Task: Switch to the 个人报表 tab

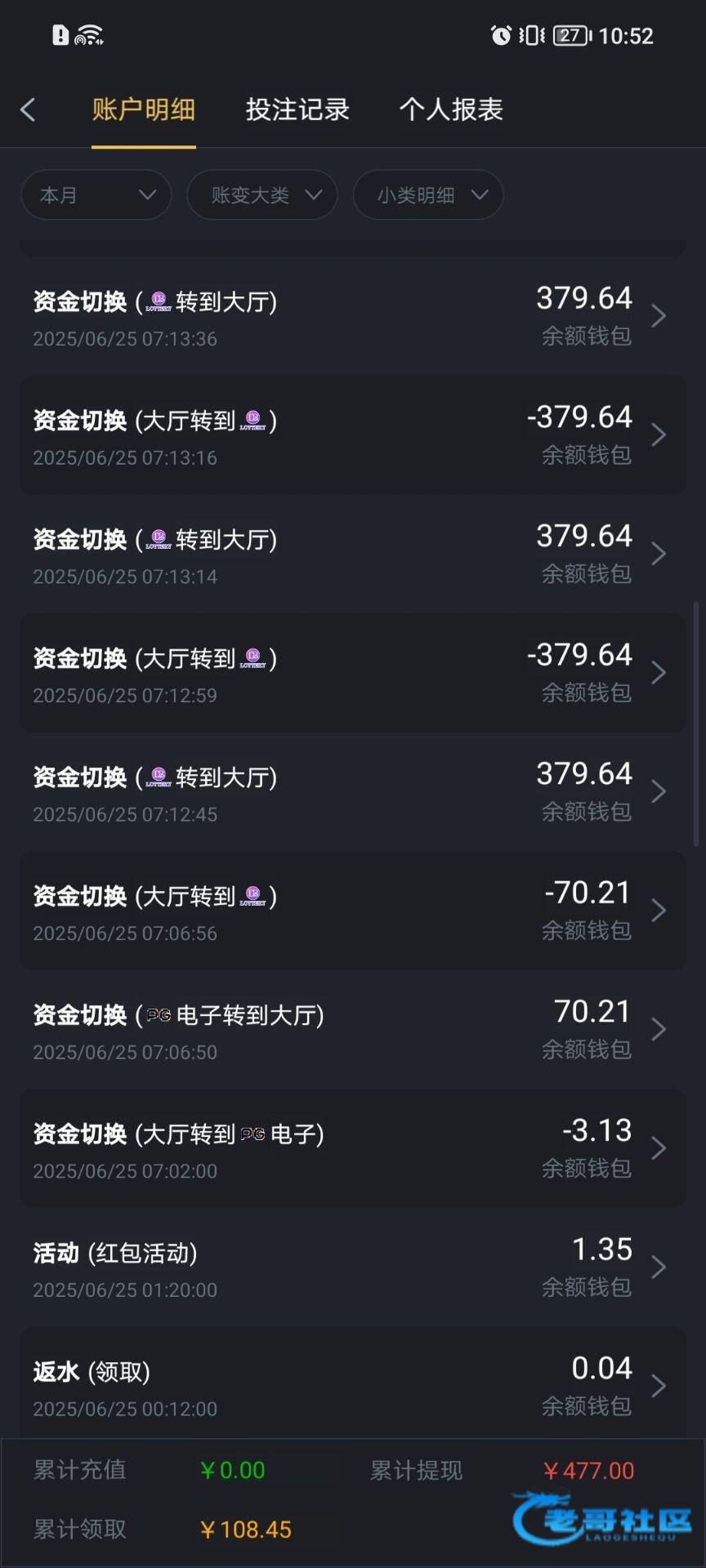Action: click(451, 109)
